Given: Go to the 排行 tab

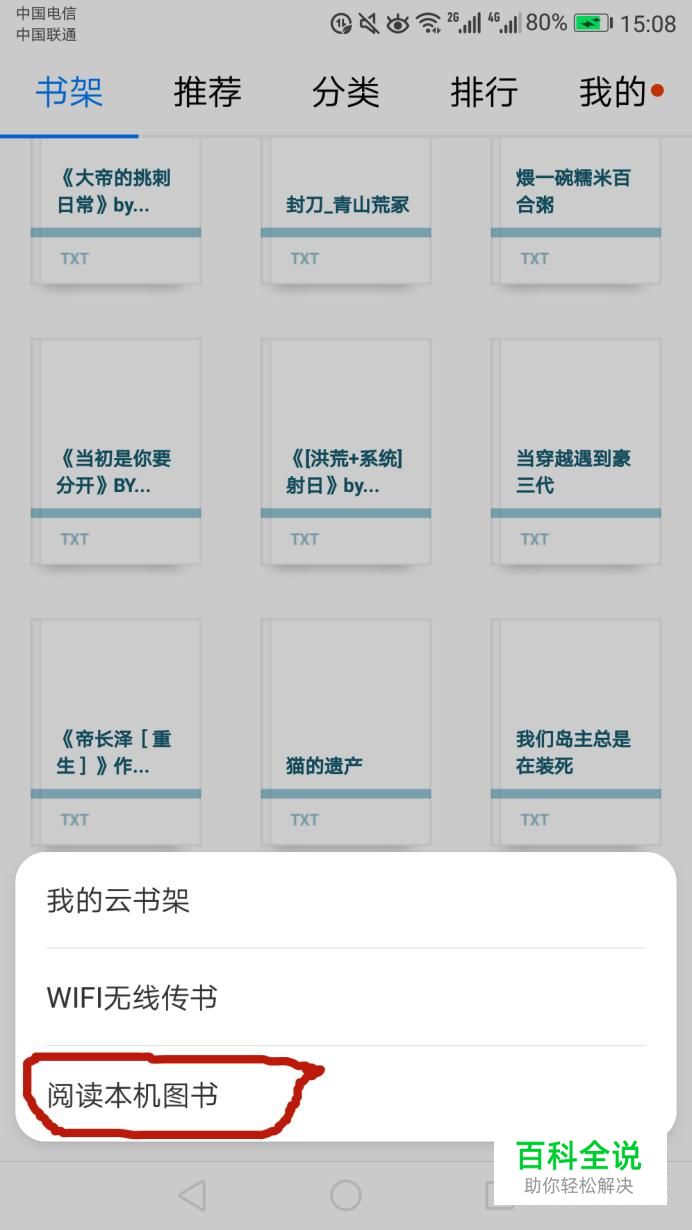Looking at the screenshot, I should [484, 93].
